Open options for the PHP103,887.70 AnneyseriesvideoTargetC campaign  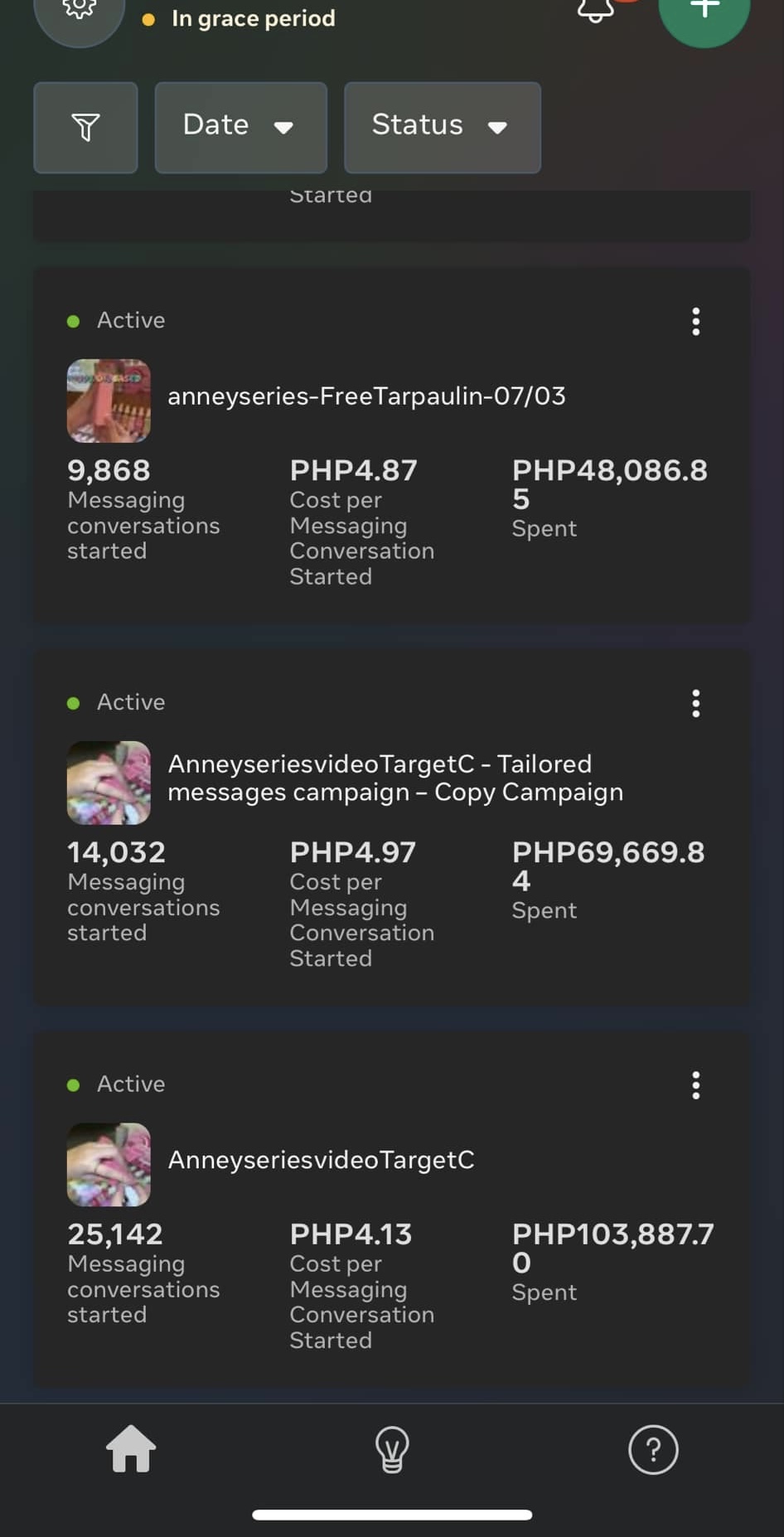tap(696, 1085)
